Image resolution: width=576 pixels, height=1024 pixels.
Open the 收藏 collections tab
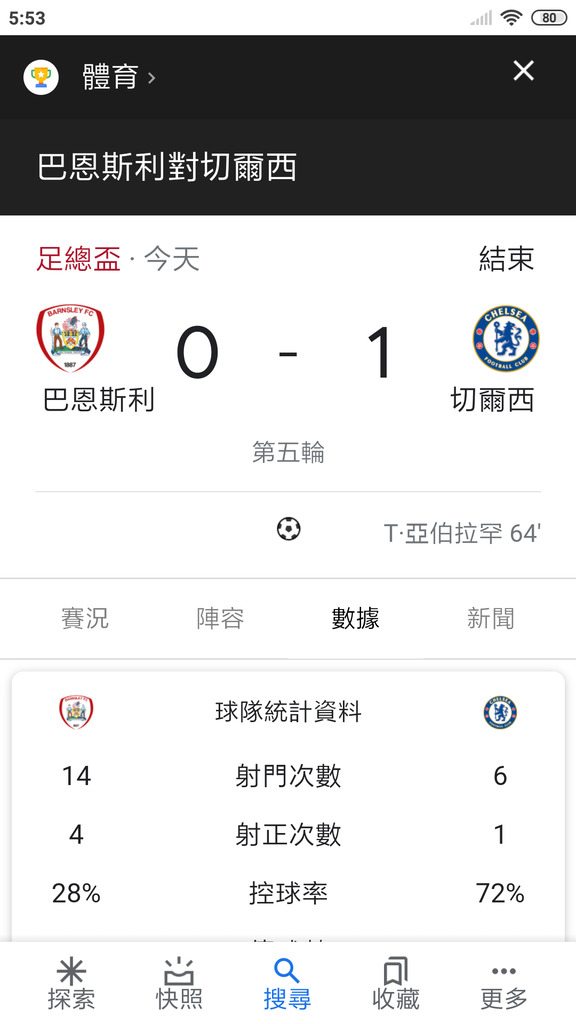(x=396, y=984)
